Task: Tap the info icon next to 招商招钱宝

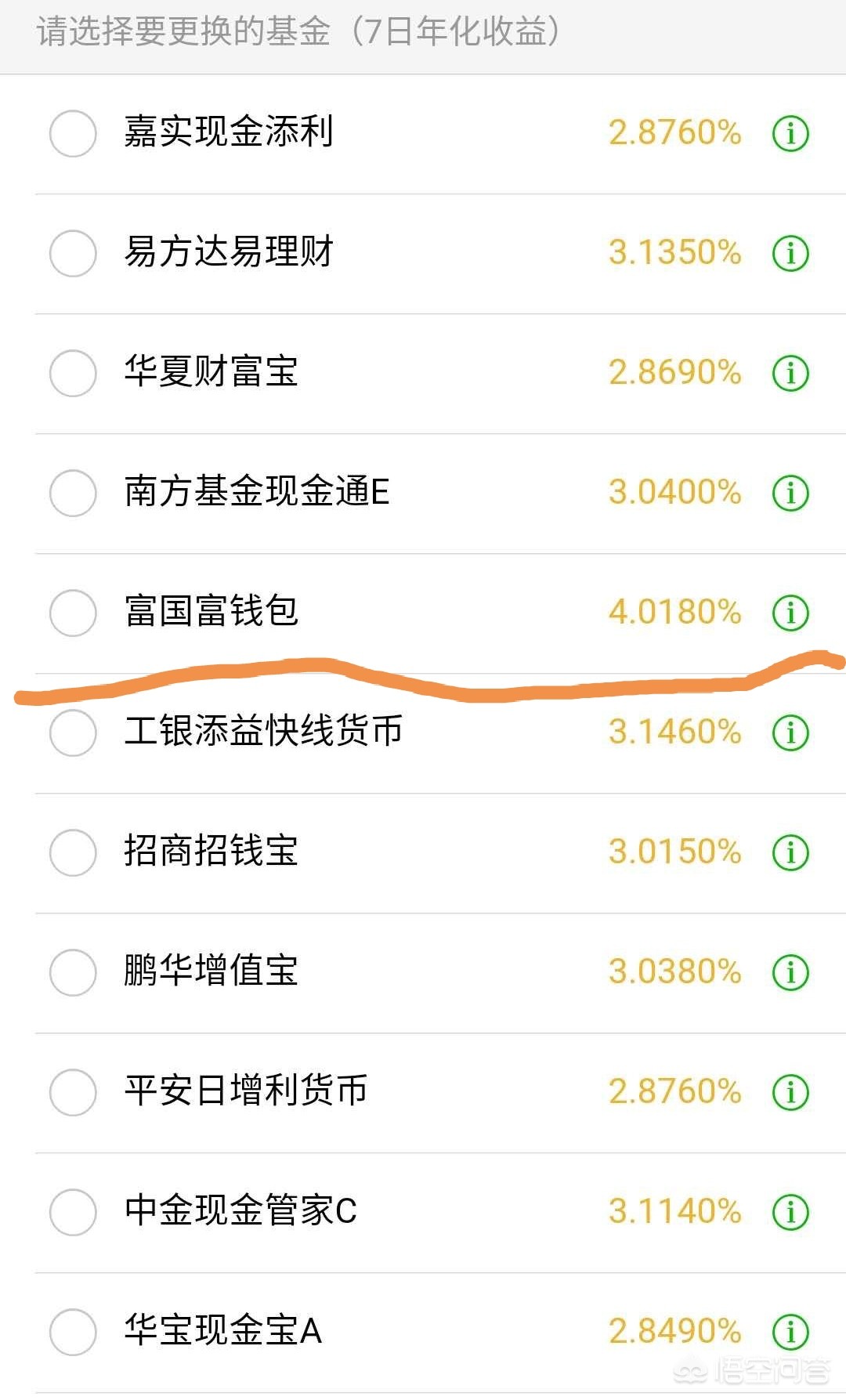Action: pos(790,852)
